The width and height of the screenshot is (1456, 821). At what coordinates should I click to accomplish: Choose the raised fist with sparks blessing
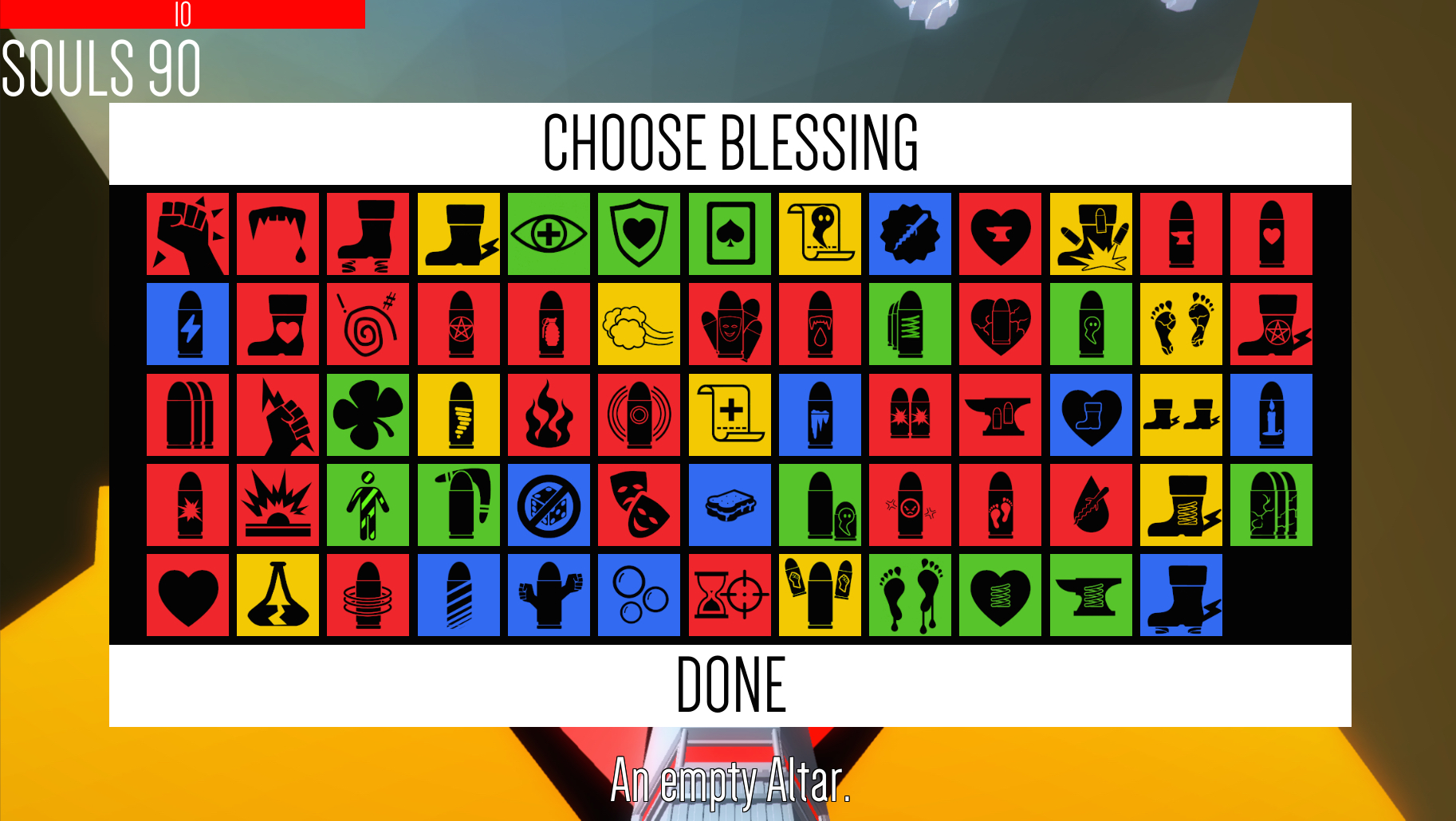(187, 234)
